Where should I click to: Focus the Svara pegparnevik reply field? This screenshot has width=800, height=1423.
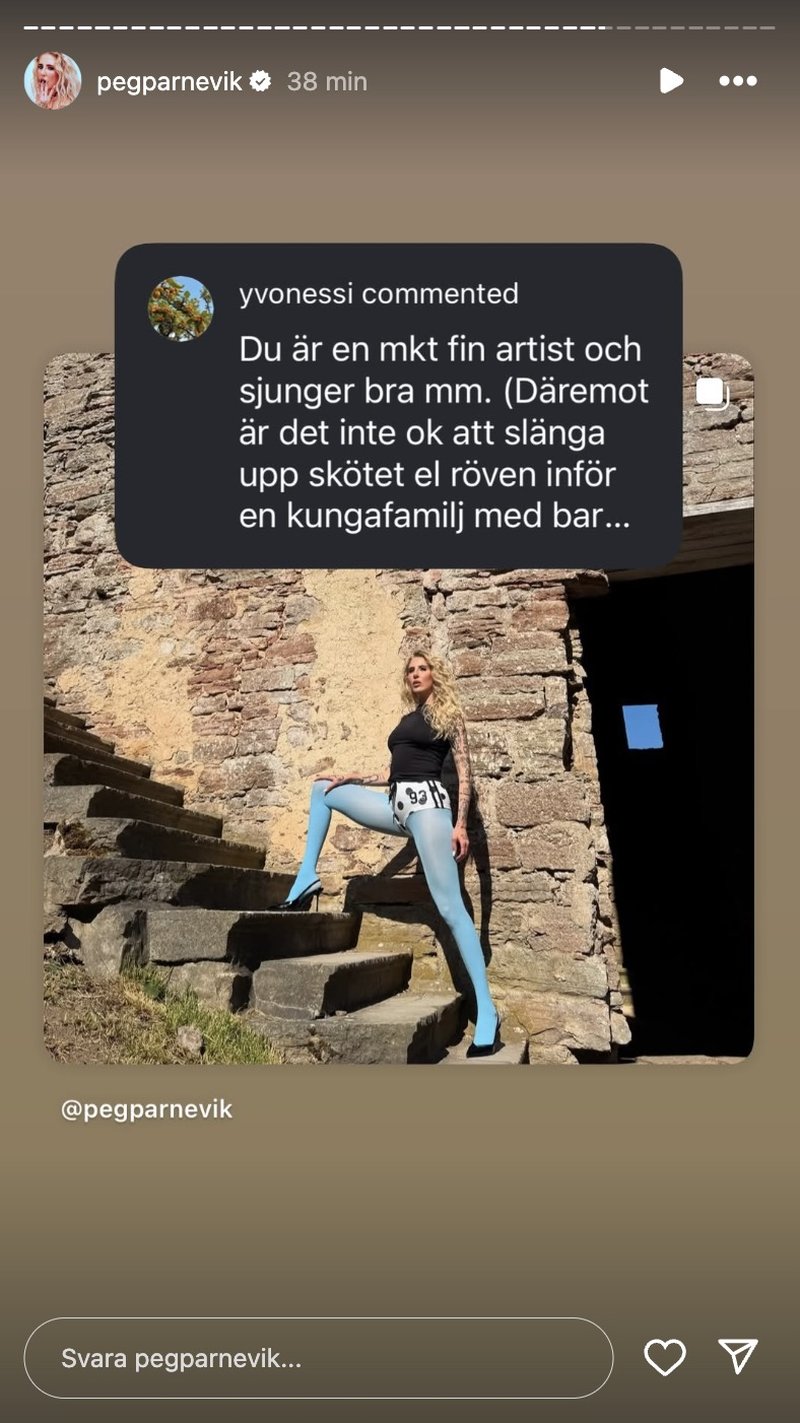(x=318, y=1358)
